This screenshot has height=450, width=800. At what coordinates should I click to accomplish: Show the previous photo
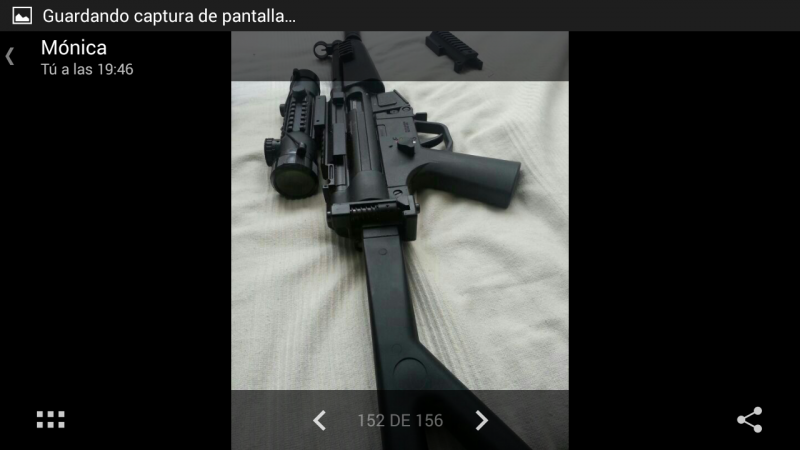pyautogui.click(x=319, y=420)
